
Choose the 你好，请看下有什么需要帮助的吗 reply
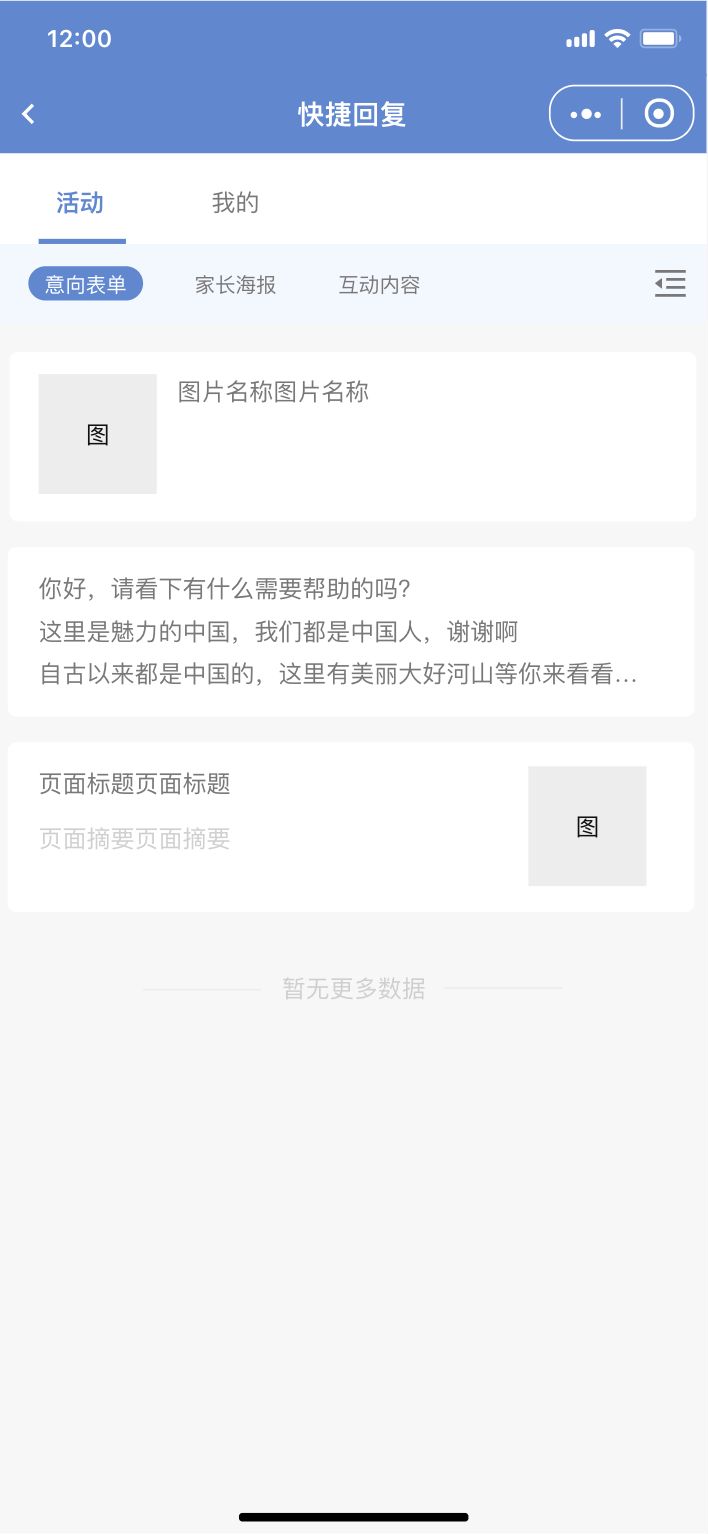point(351,631)
